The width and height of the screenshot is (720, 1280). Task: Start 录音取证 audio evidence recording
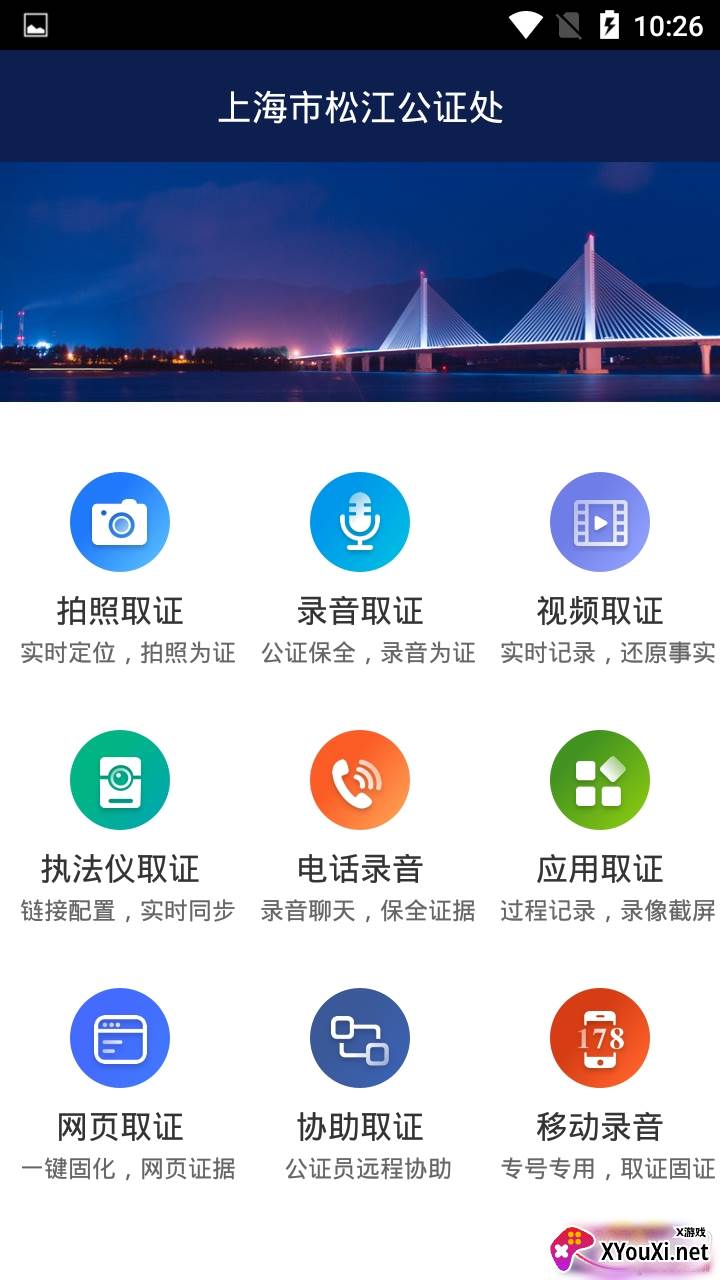tap(360, 522)
